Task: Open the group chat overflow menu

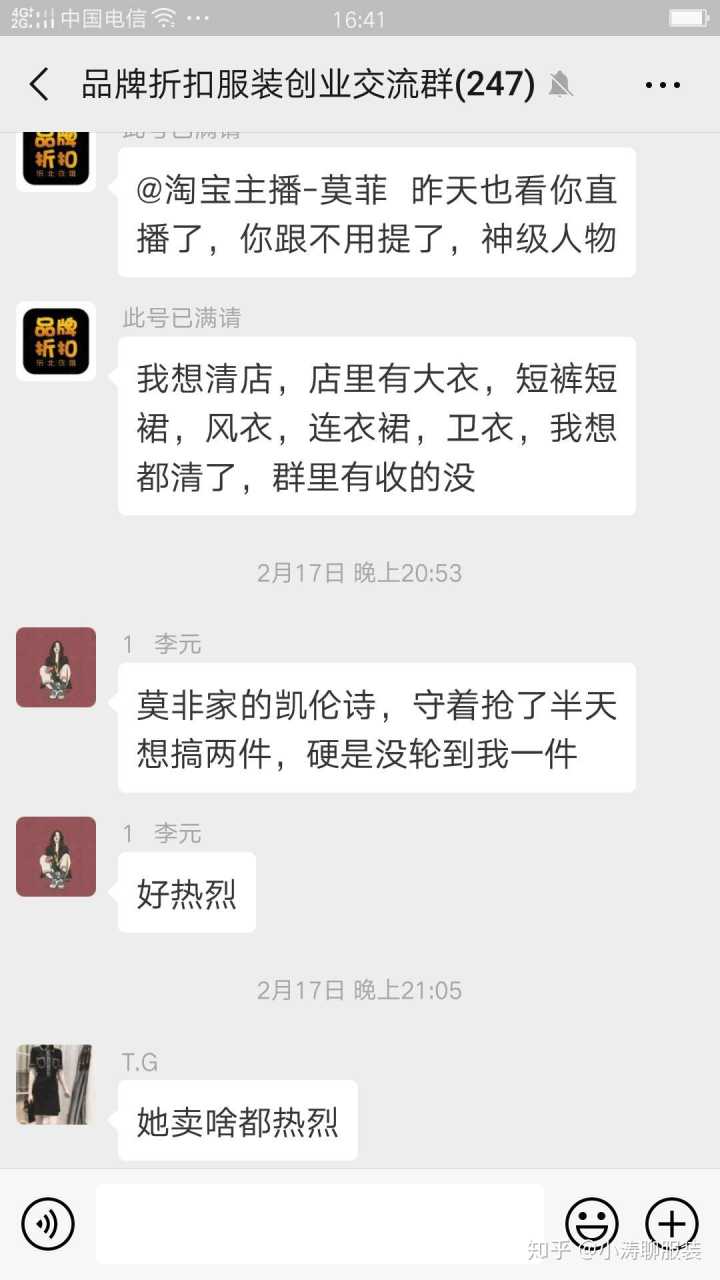Action: tap(662, 86)
